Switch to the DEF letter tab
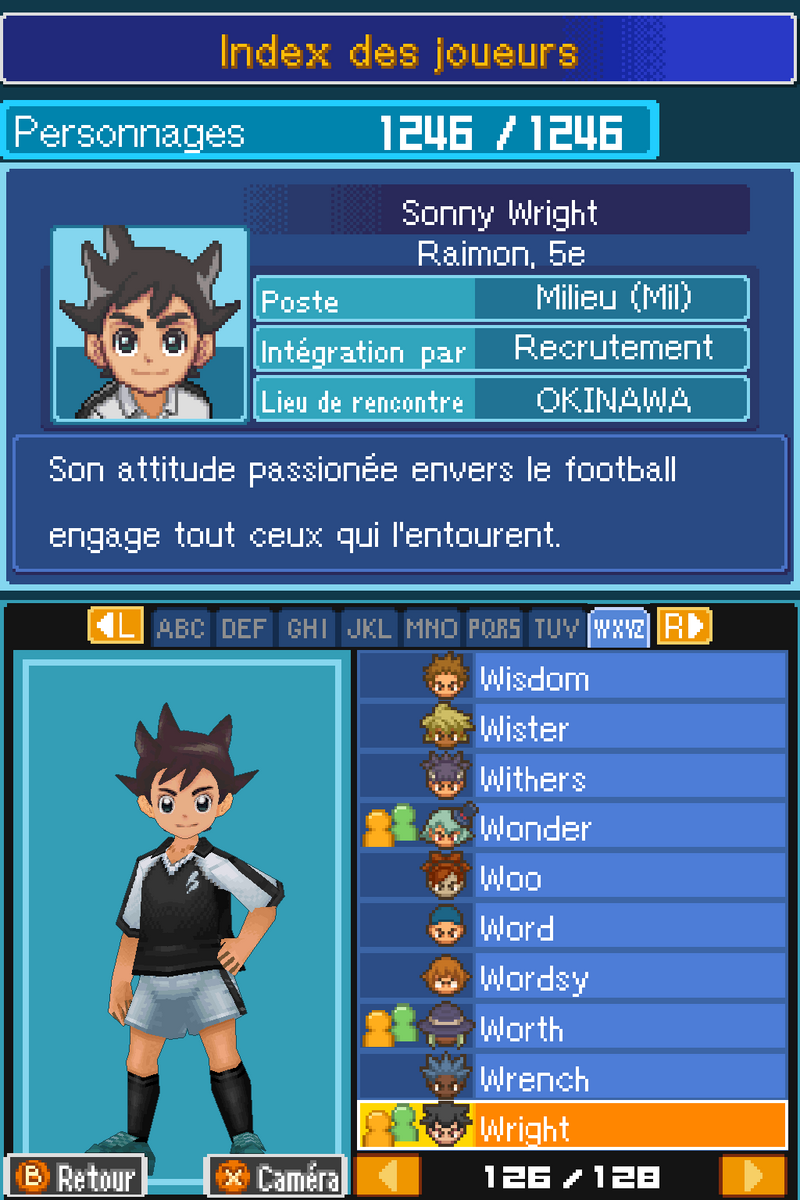Viewport: 800px width, 1200px height. pyautogui.click(x=244, y=628)
